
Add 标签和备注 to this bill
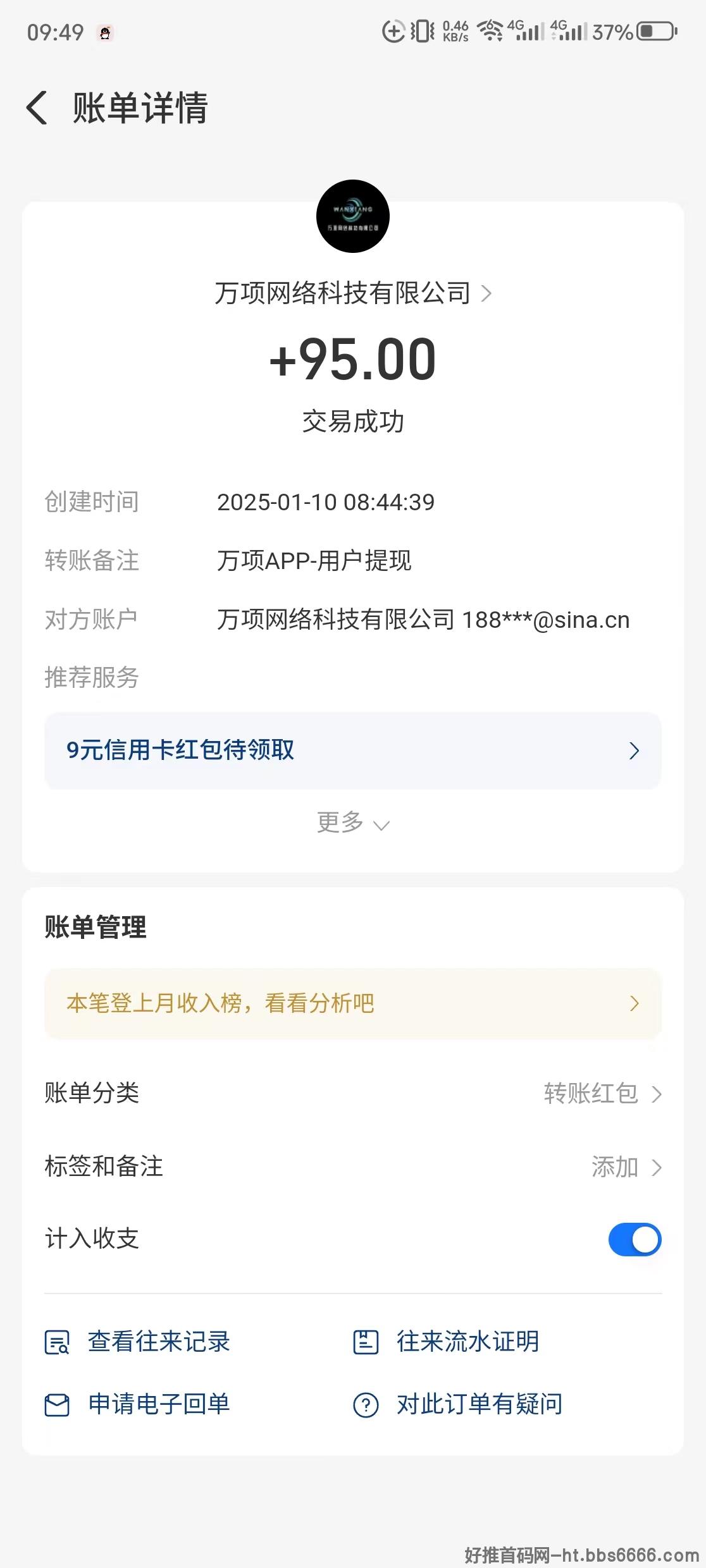[353, 1167]
